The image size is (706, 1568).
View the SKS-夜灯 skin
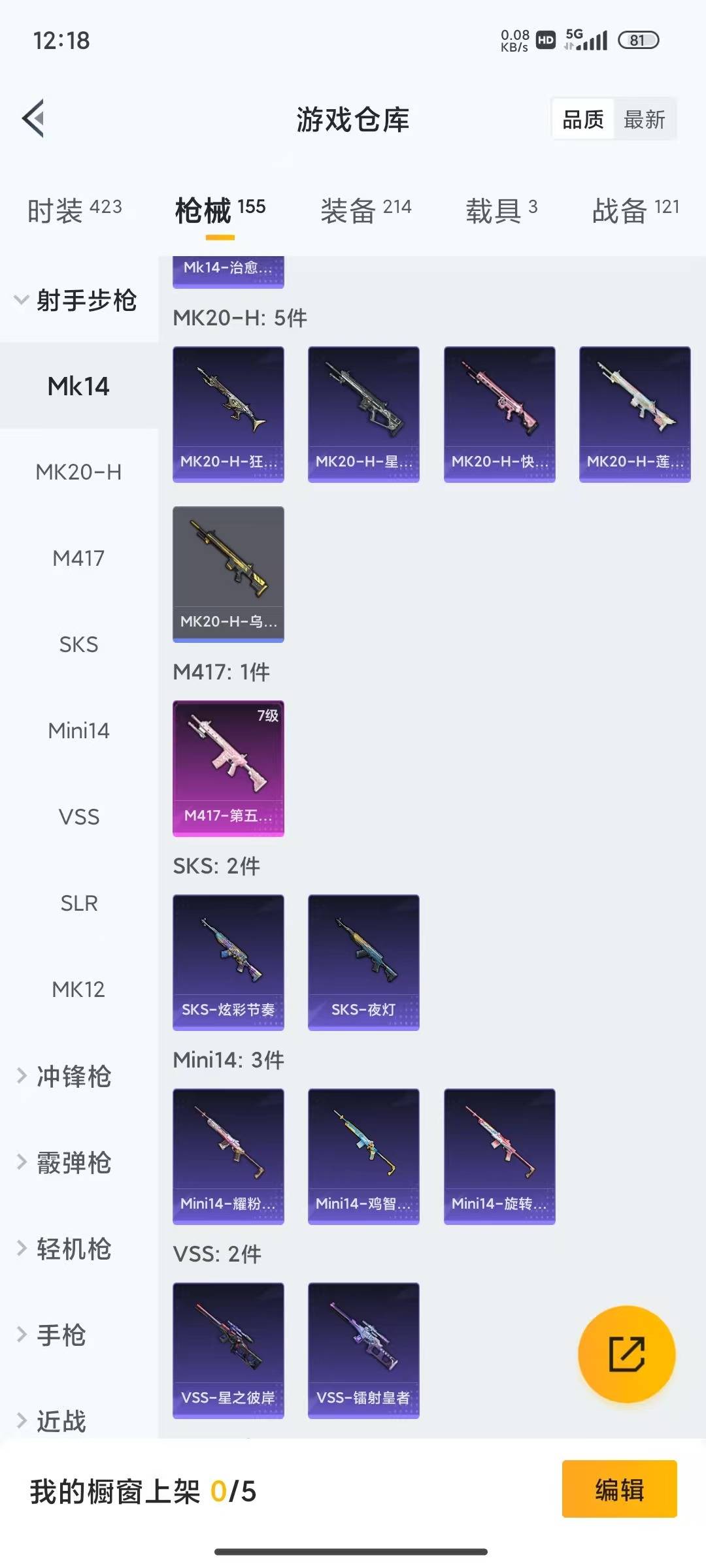[x=363, y=962]
